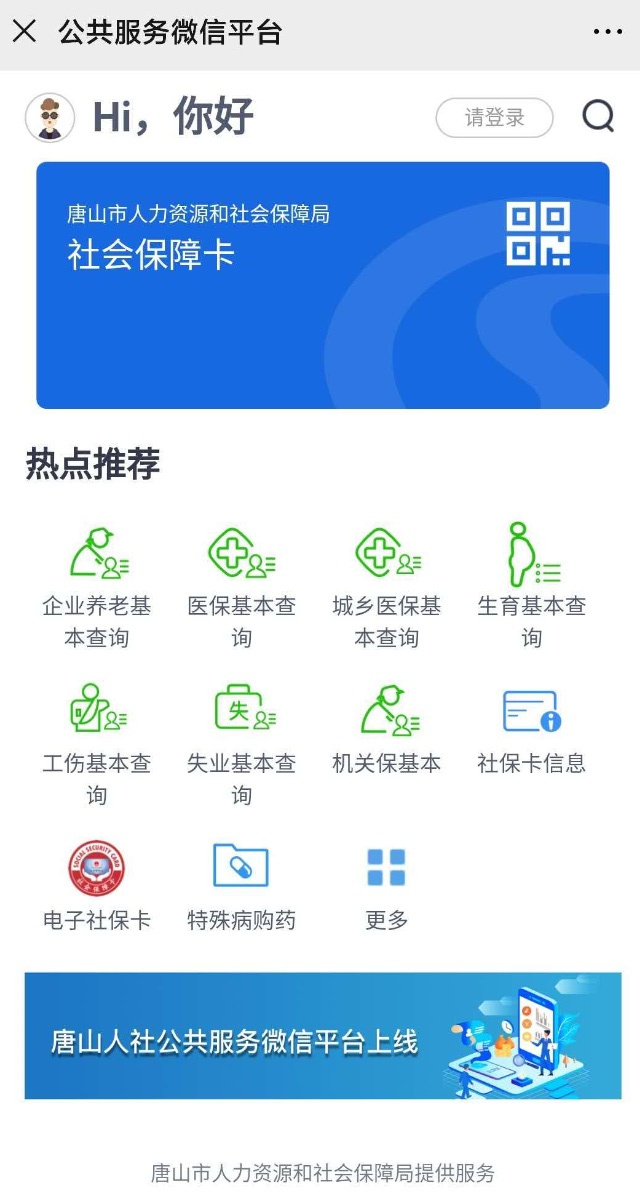The width and height of the screenshot is (640, 1203).
Task: Go to 特殊病购药
Action: 242,886
